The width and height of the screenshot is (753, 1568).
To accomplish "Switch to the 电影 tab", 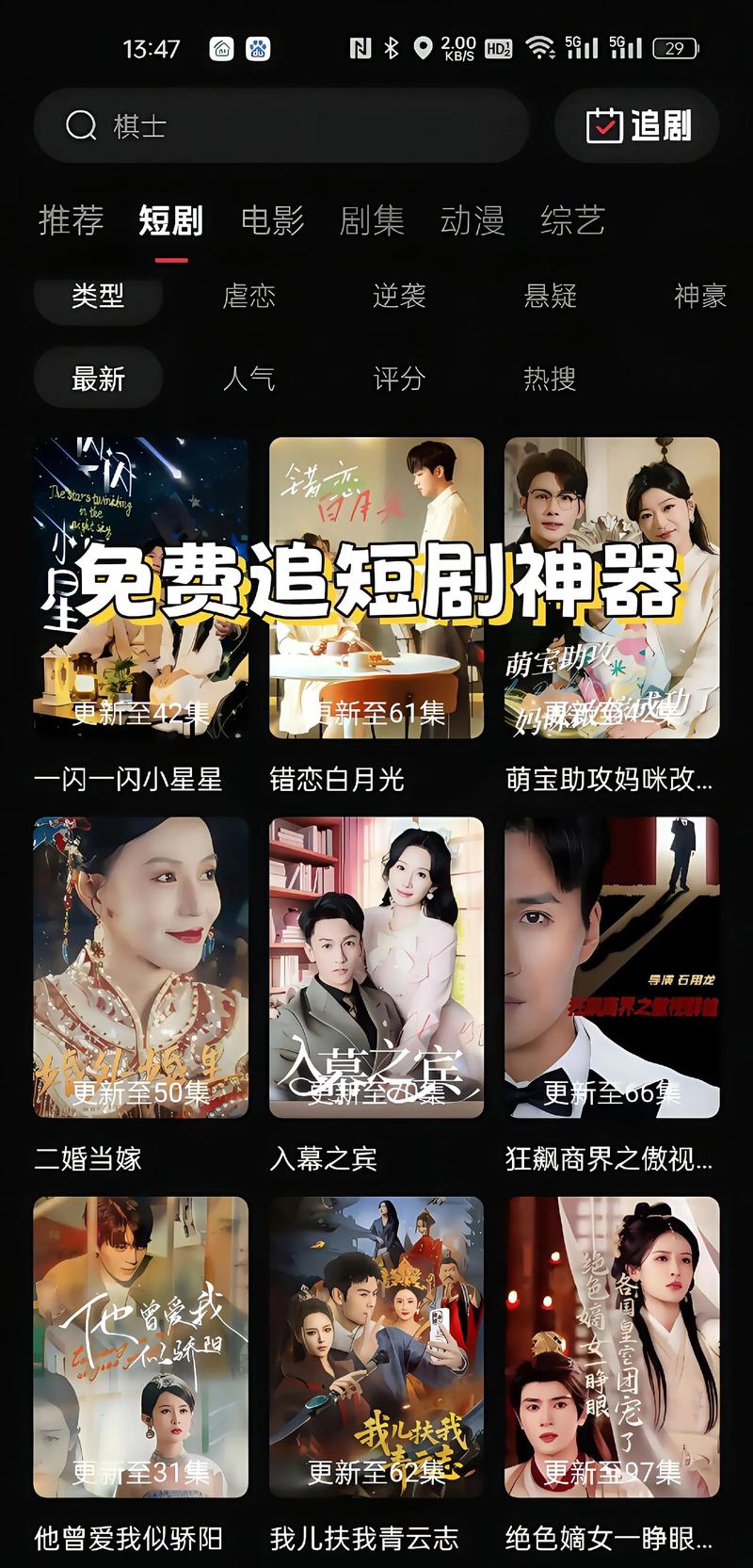I will pyautogui.click(x=274, y=221).
